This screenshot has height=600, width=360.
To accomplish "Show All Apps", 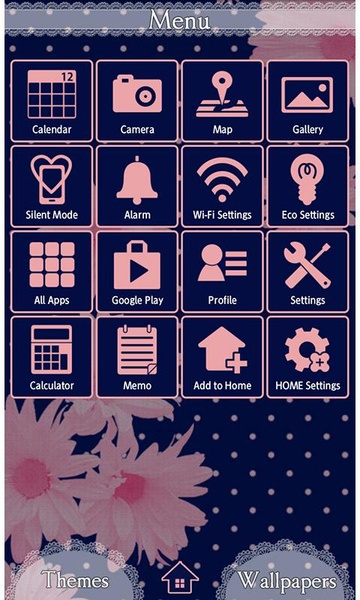I will pos(52,272).
